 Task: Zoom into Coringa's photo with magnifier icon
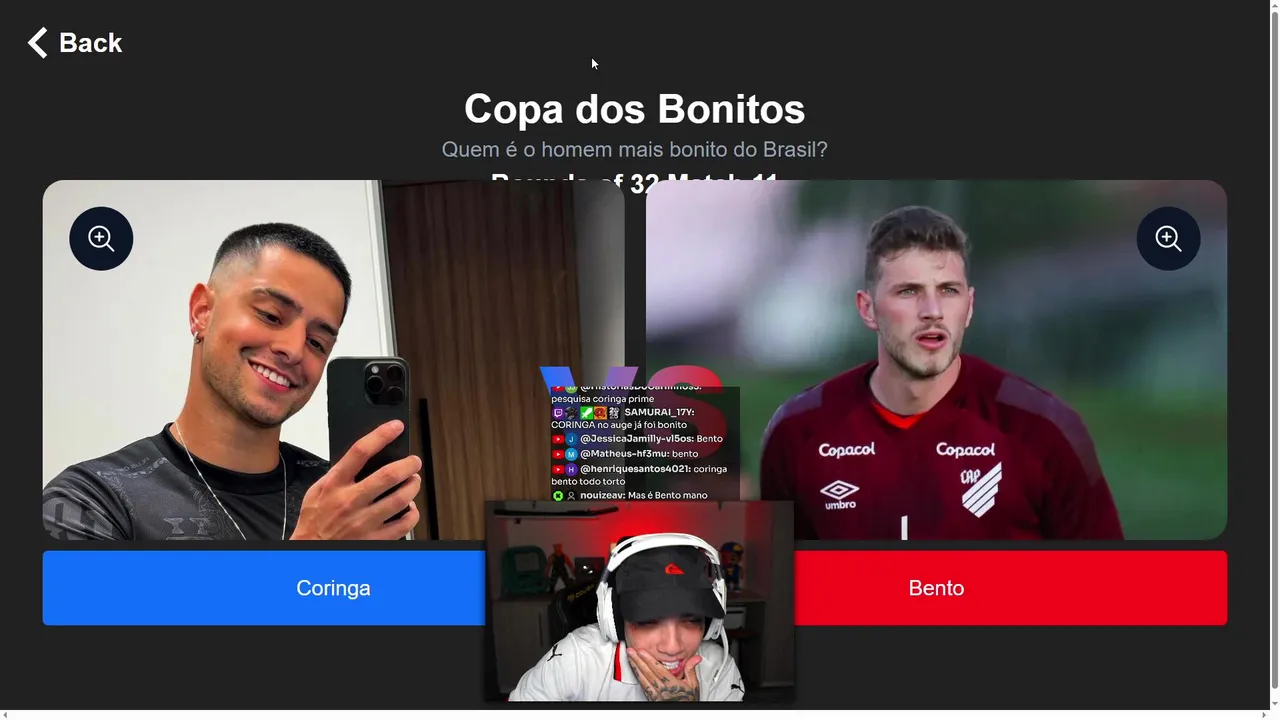(101, 238)
